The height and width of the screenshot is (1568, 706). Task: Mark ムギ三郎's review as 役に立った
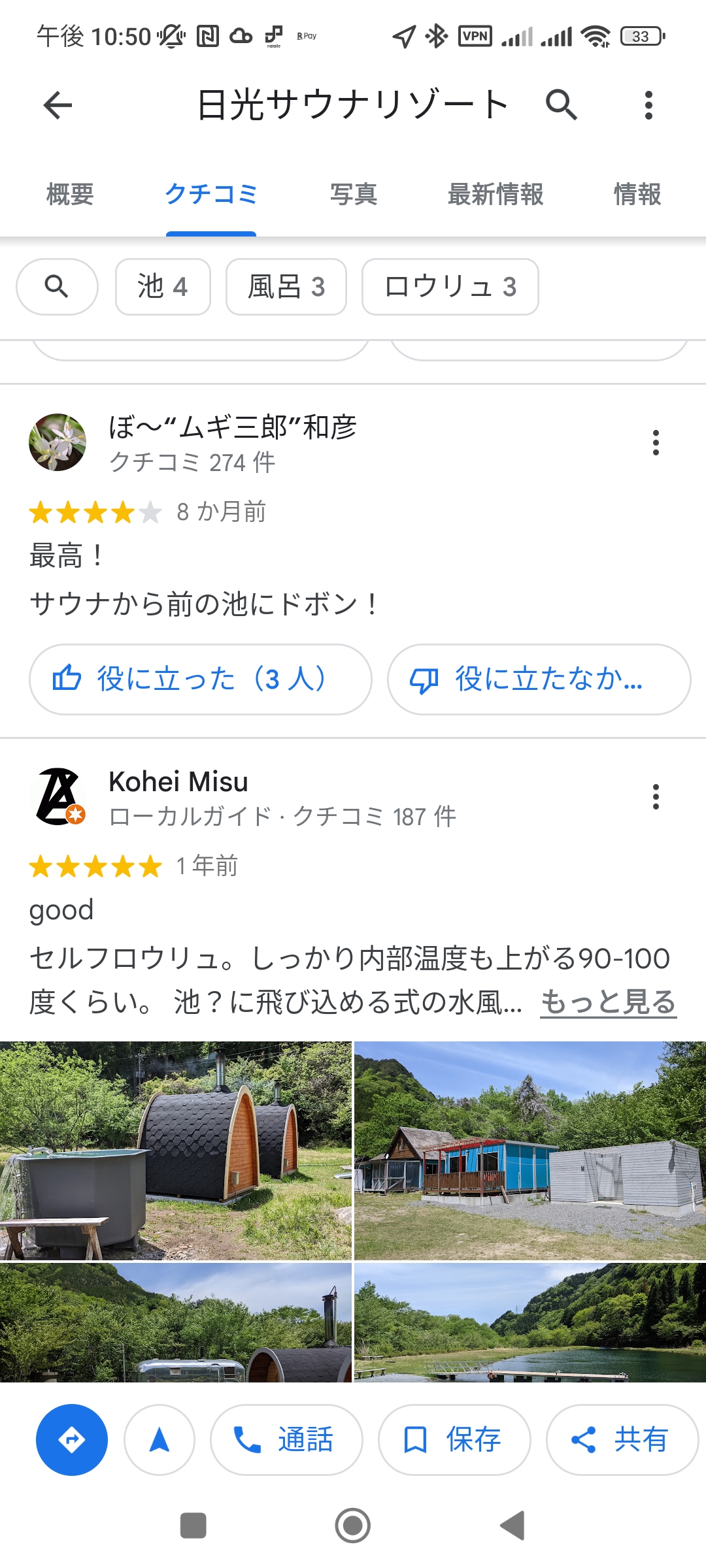200,679
